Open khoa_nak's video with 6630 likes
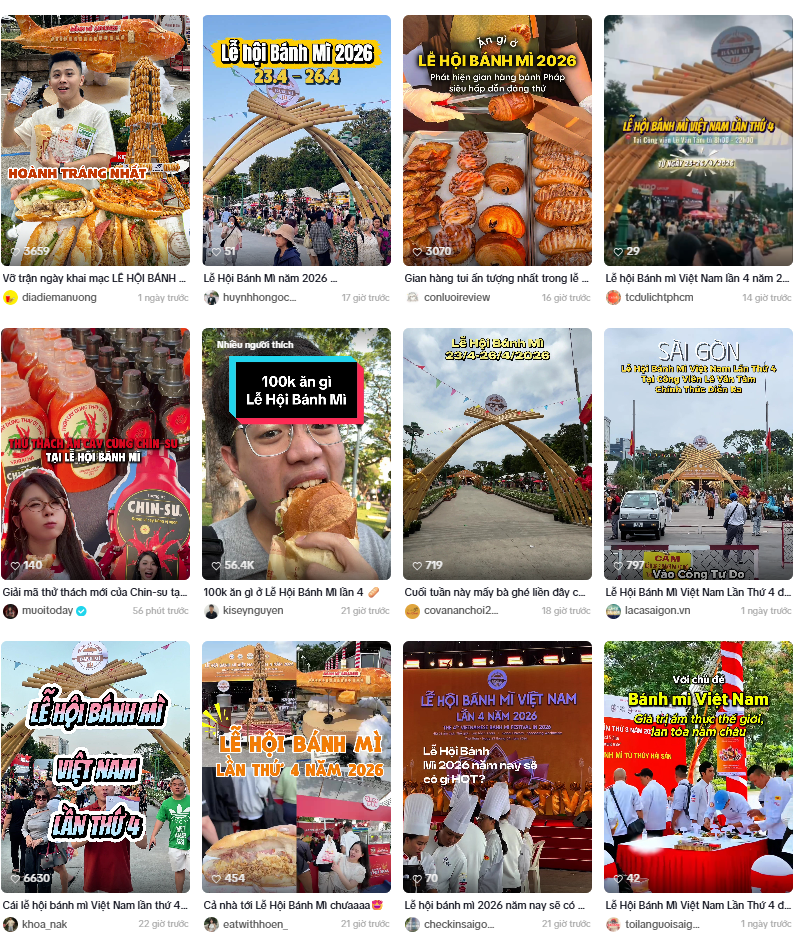The width and height of the screenshot is (794, 939). (x=95, y=766)
